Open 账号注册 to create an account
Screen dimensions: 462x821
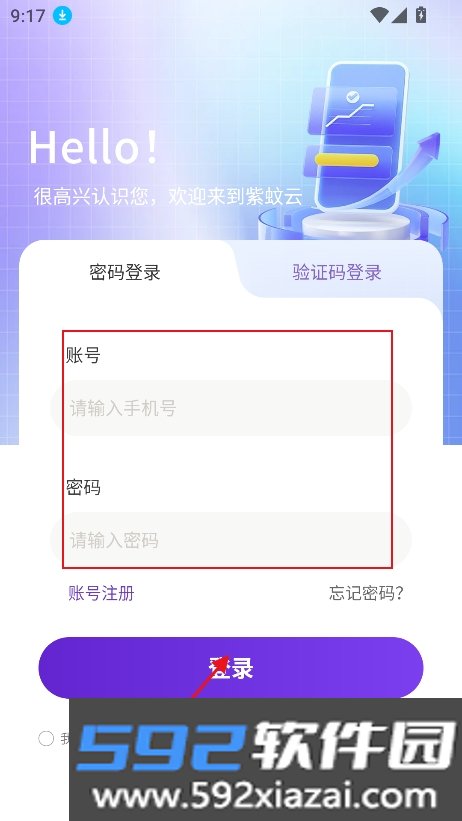pyautogui.click(x=101, y=593)
